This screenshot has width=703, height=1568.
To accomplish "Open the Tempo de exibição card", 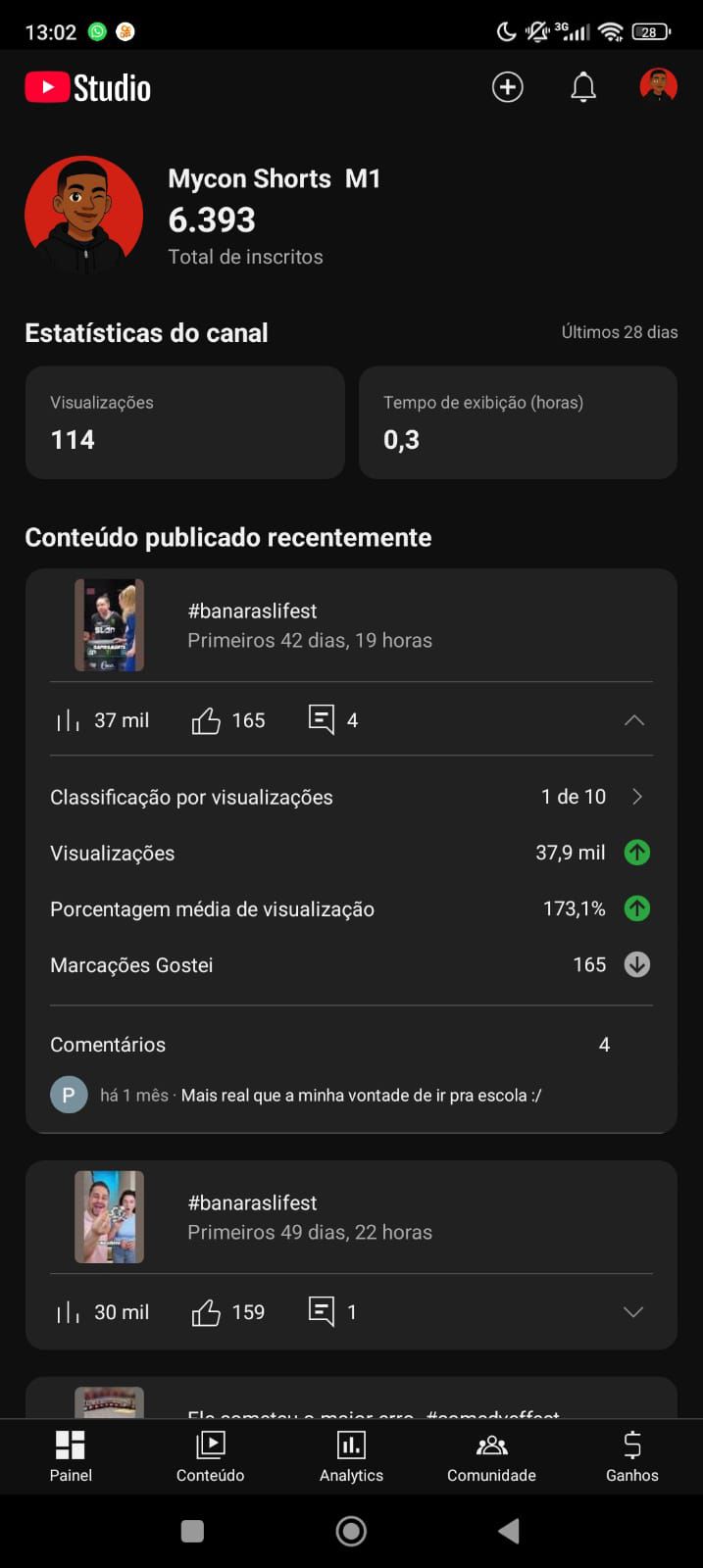I will pos(518,422).
